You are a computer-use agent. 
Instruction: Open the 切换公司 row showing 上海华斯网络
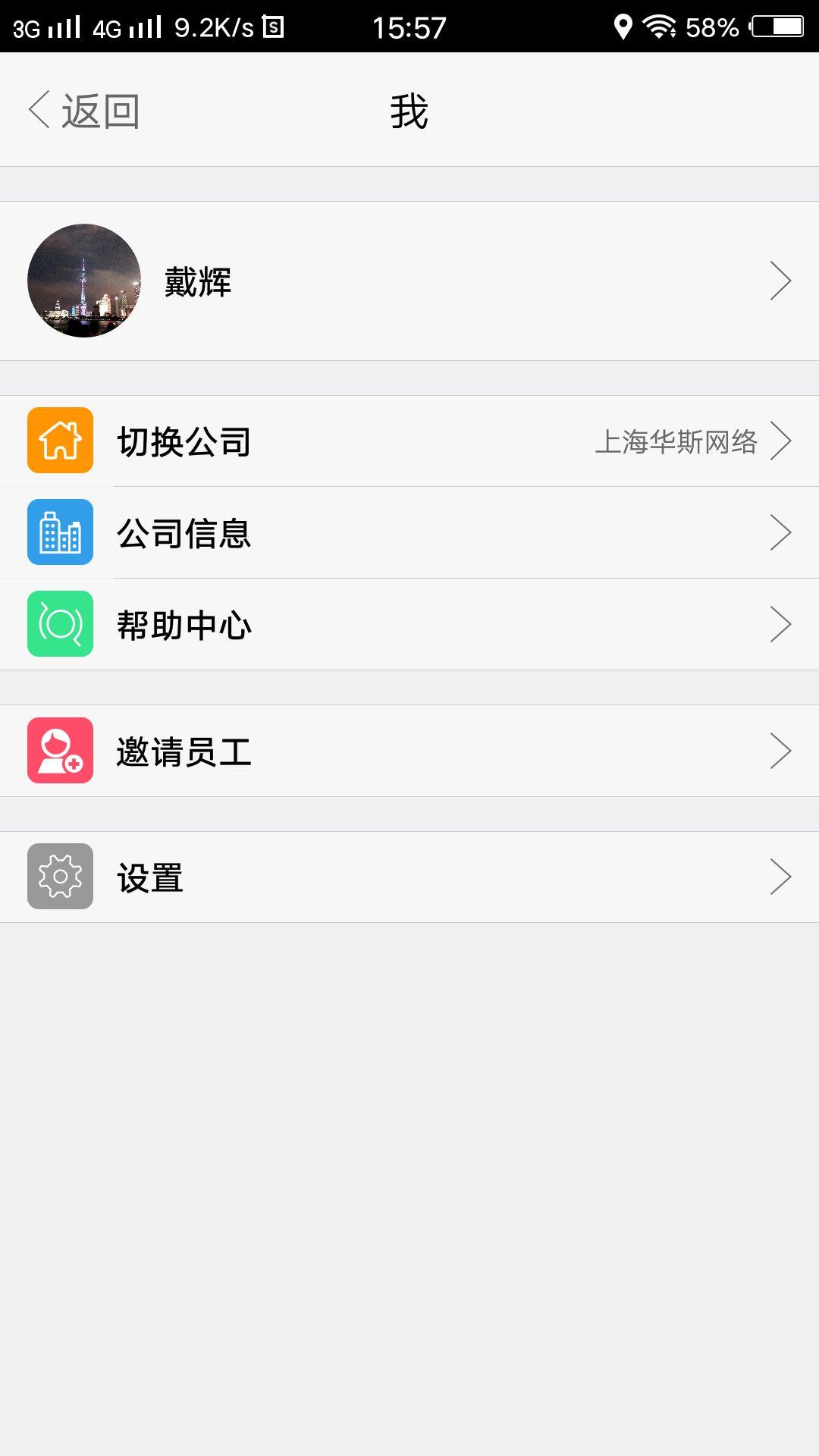[409, 441]
